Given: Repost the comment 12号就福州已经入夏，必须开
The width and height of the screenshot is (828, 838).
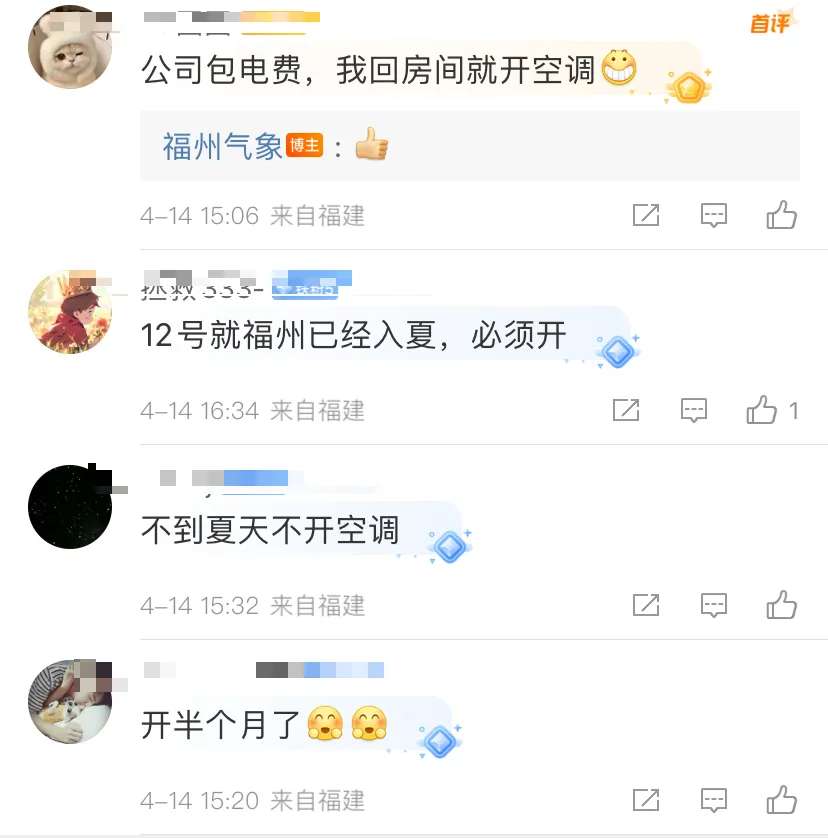Looking at the screenshot, I should pos(626,410).
